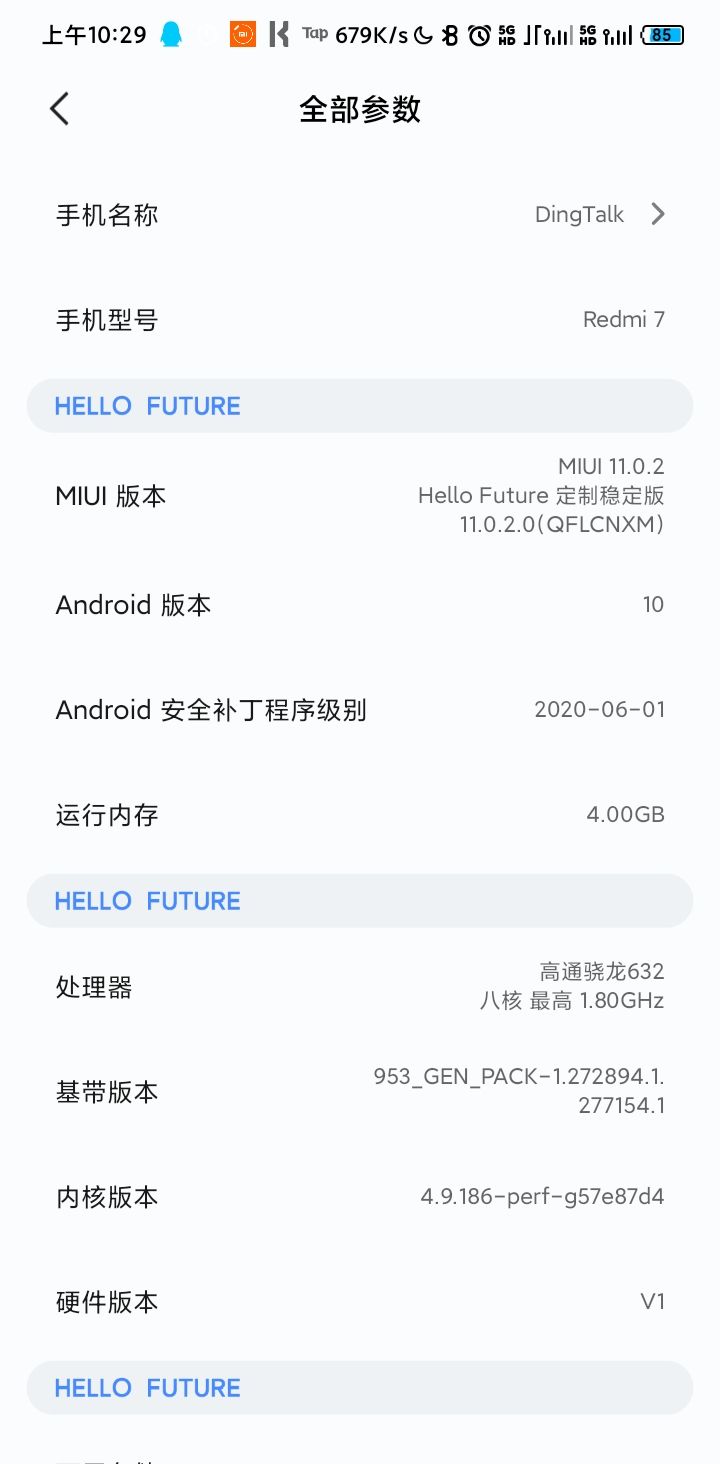Tap the MIUI 版本 row
Screen dimensions: 720x1464
coord(360,496)
